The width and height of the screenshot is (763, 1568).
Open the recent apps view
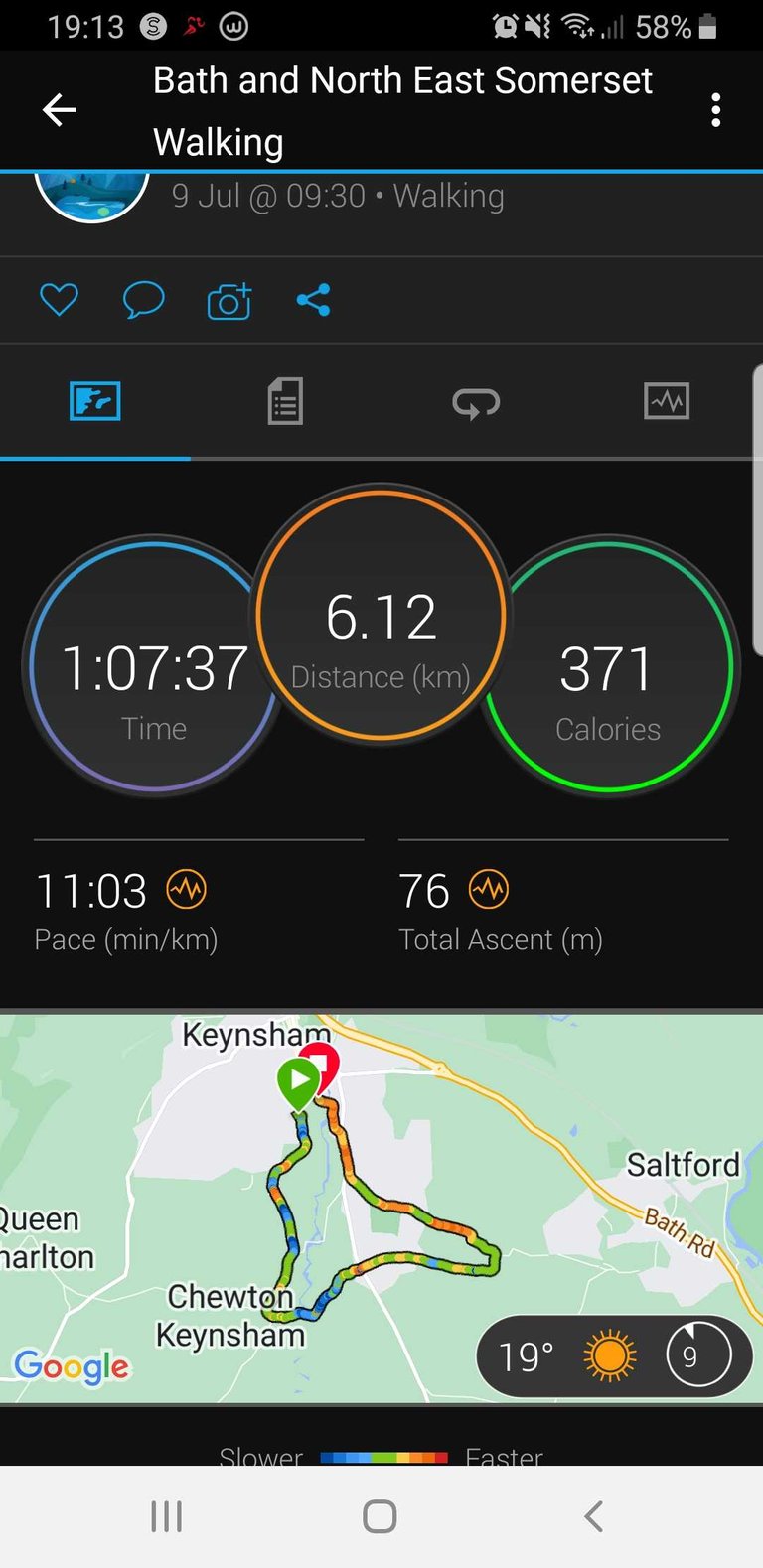pyautogui.click(x=166, y=1516)
